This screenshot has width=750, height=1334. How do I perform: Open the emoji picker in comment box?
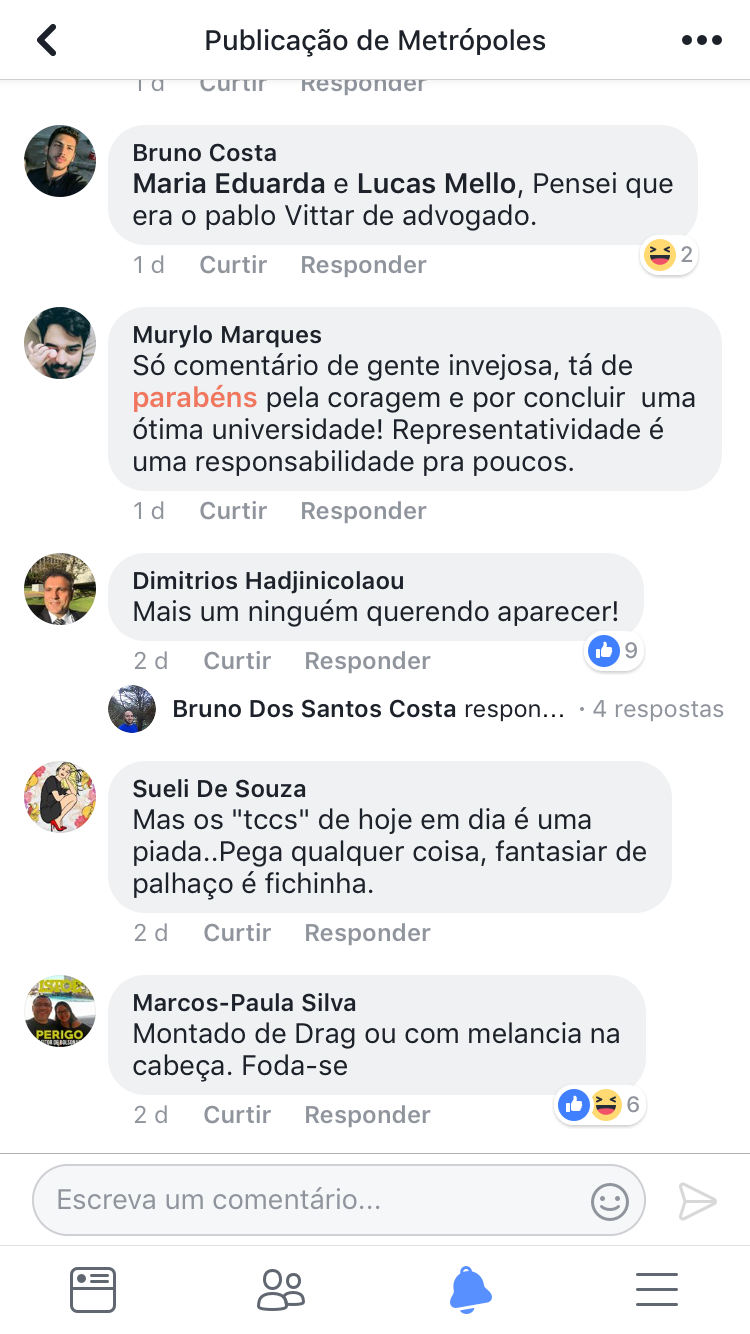[610, 1201]
